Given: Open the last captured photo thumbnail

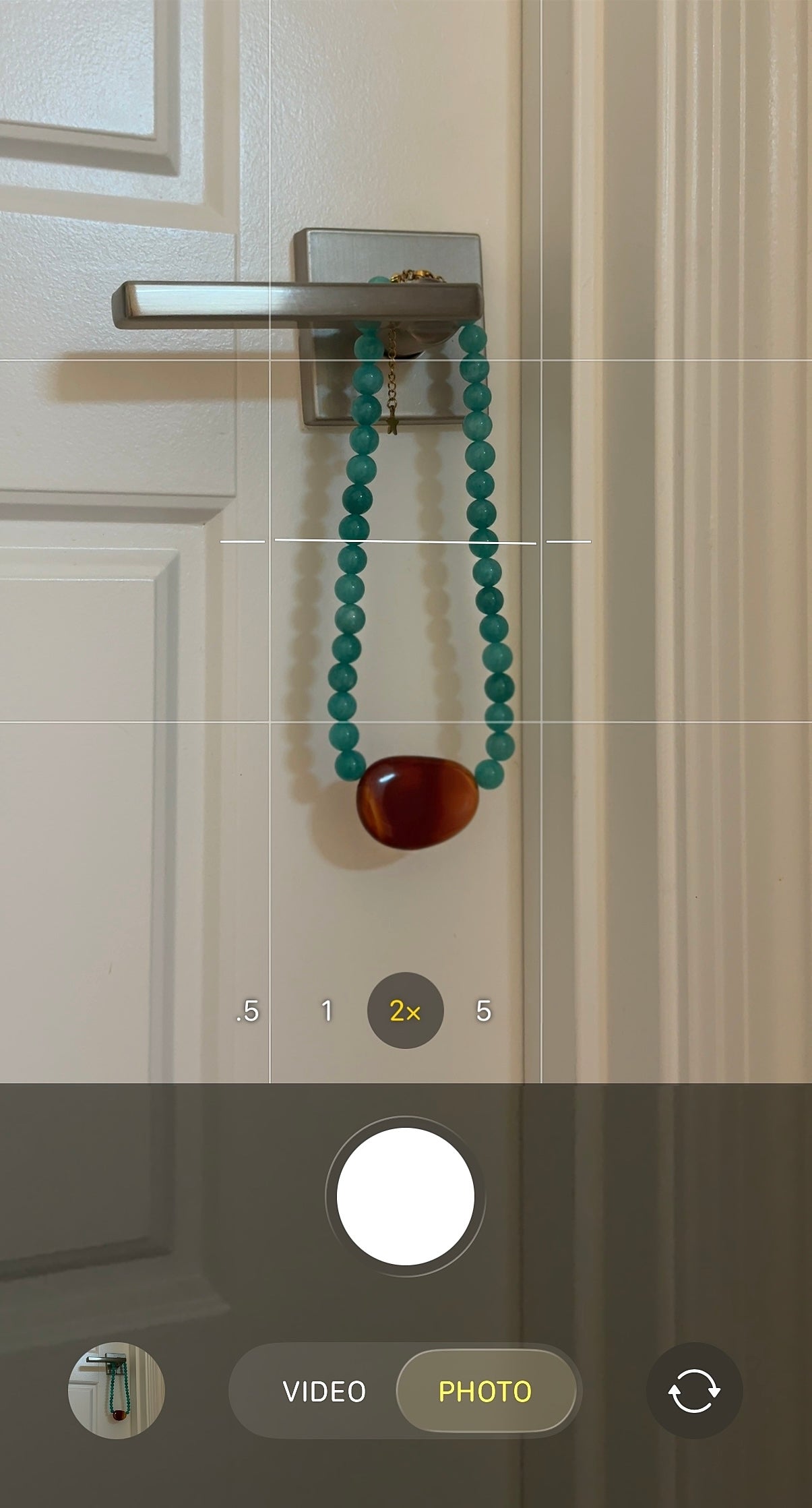Looking at the screenshot, I should [x=117, y=1391].
